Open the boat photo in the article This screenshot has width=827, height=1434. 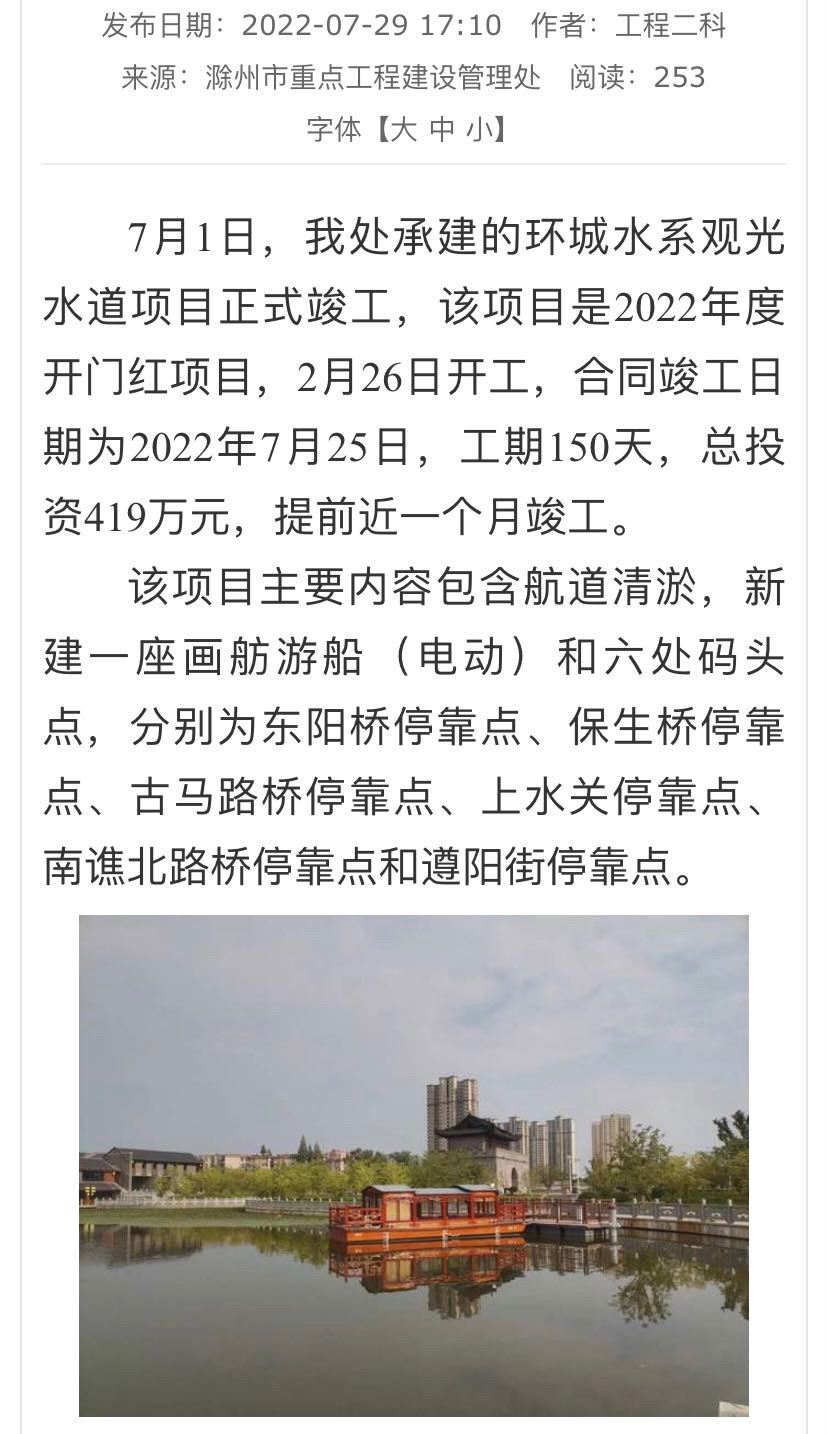(414, 1165)
